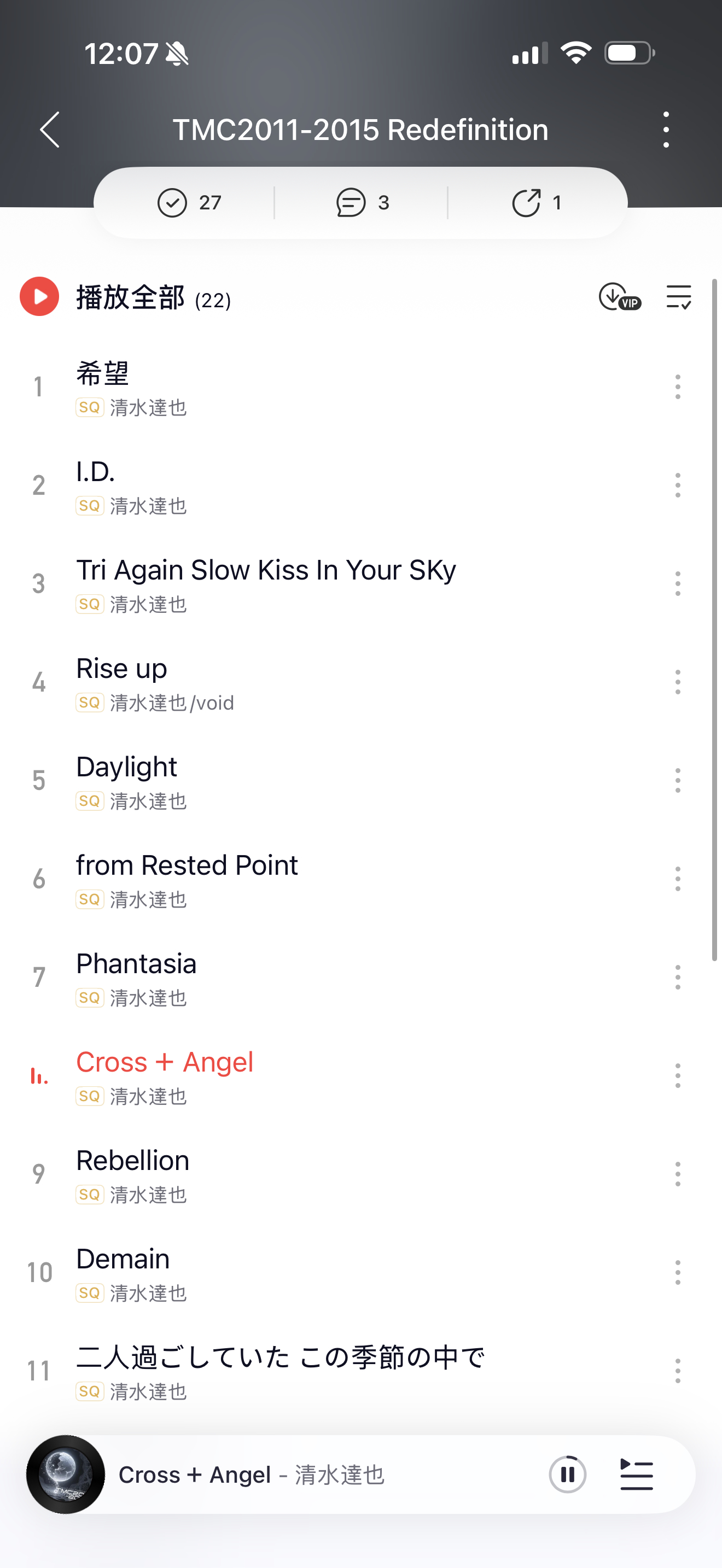Open the now playing album cover
The height and width of the screenshot is (1568, 722).
point(66,1475)
